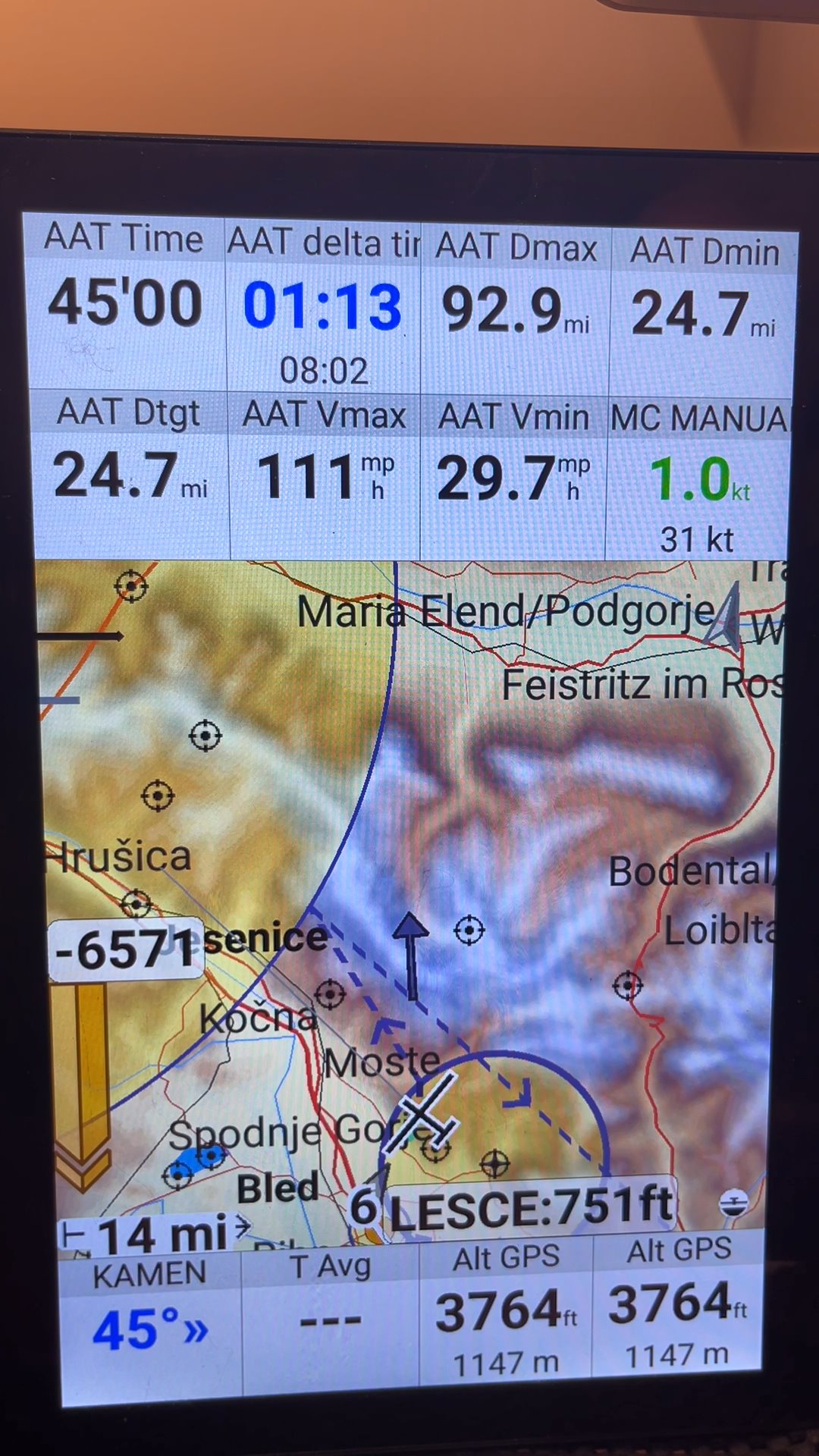The width and height of the screenshot is (819, 1456).
Task: Select the AAT Dmax infobox
Action: [x=515, y=309]
